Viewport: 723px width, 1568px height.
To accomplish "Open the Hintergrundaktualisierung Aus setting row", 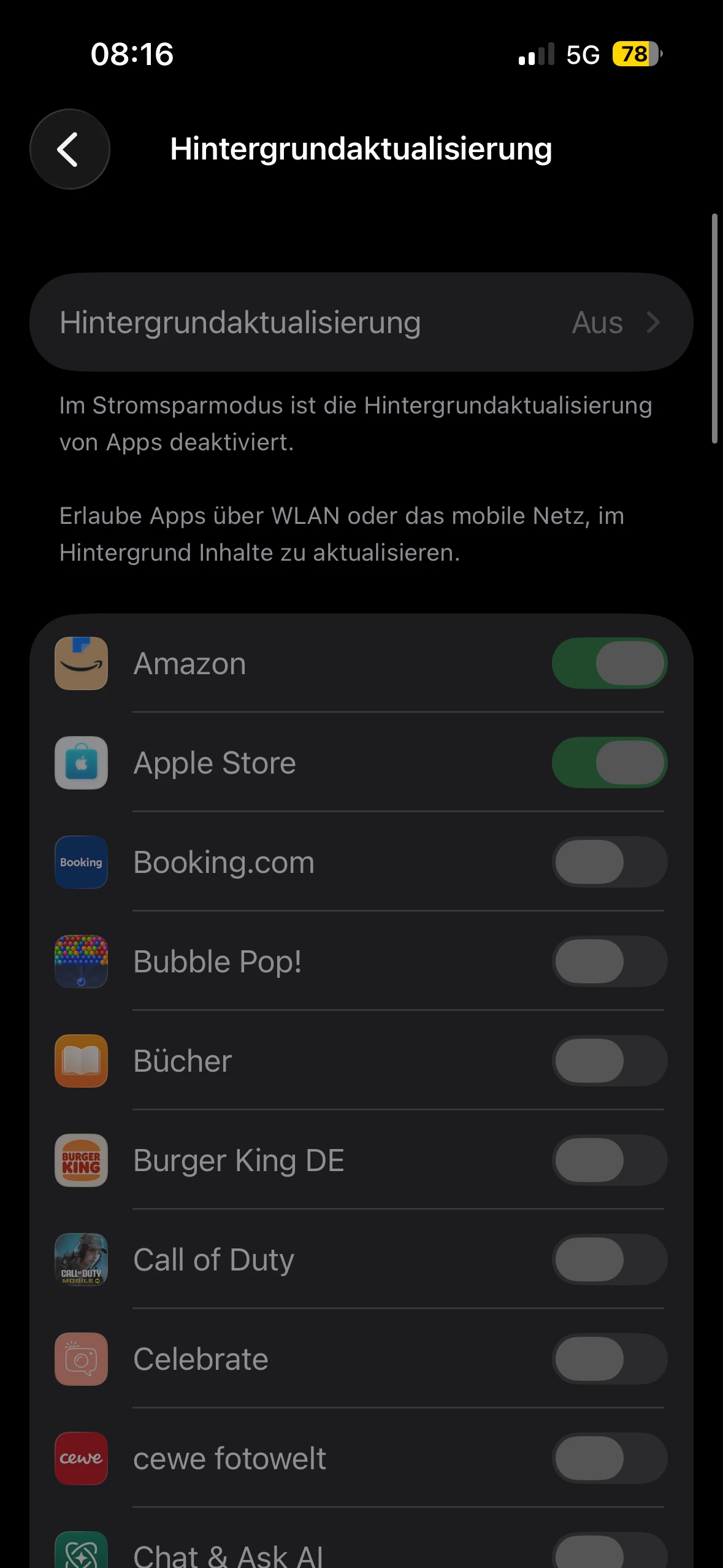I will (x=361, y=322).
